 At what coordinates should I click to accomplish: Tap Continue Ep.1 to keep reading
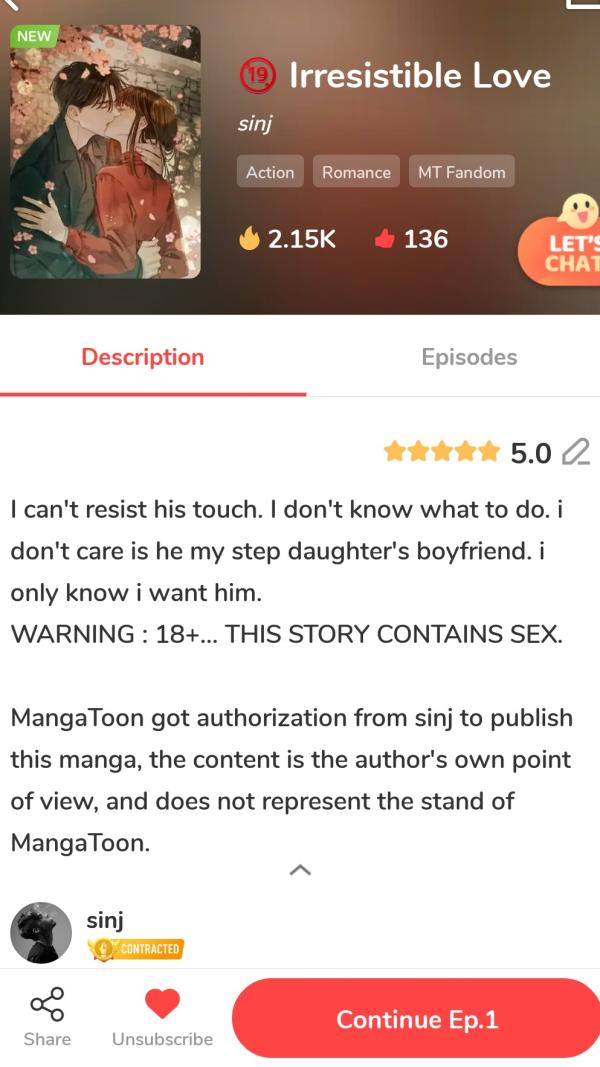point(417,1019)
